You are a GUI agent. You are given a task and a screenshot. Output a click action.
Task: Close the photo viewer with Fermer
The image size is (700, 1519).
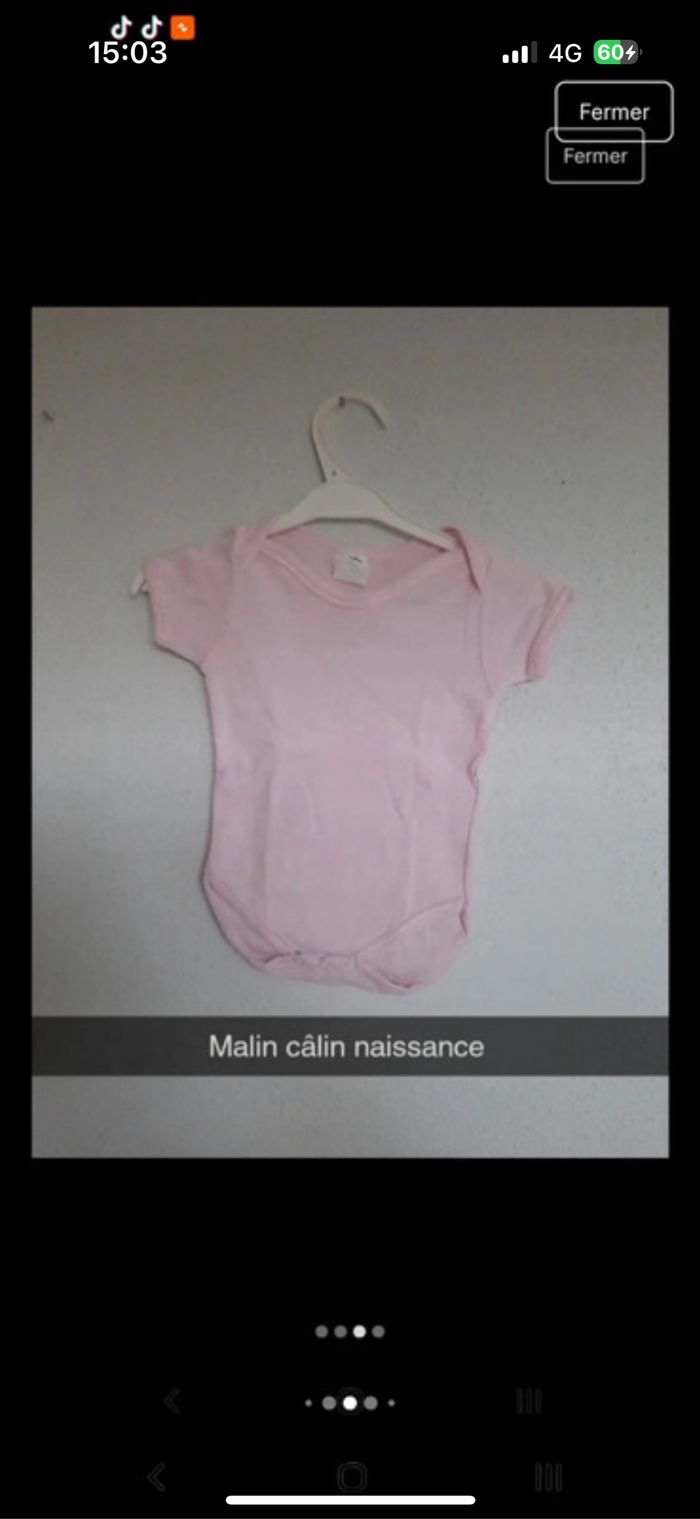[x=614, y=112]
